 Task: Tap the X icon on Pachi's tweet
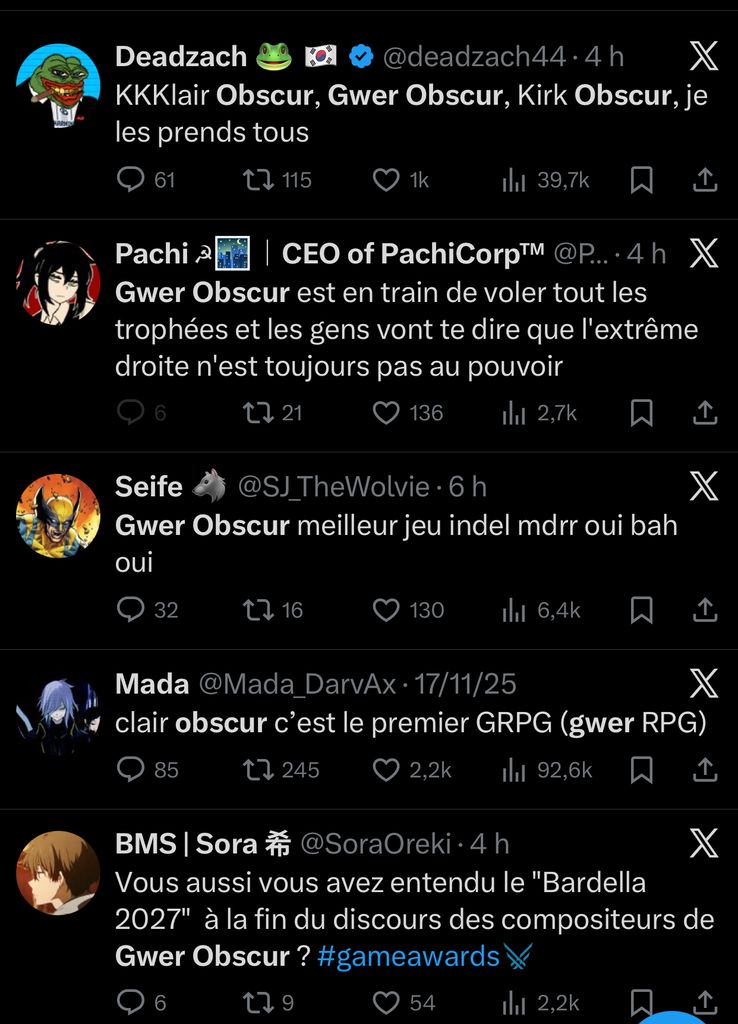(x=704, y=254)
